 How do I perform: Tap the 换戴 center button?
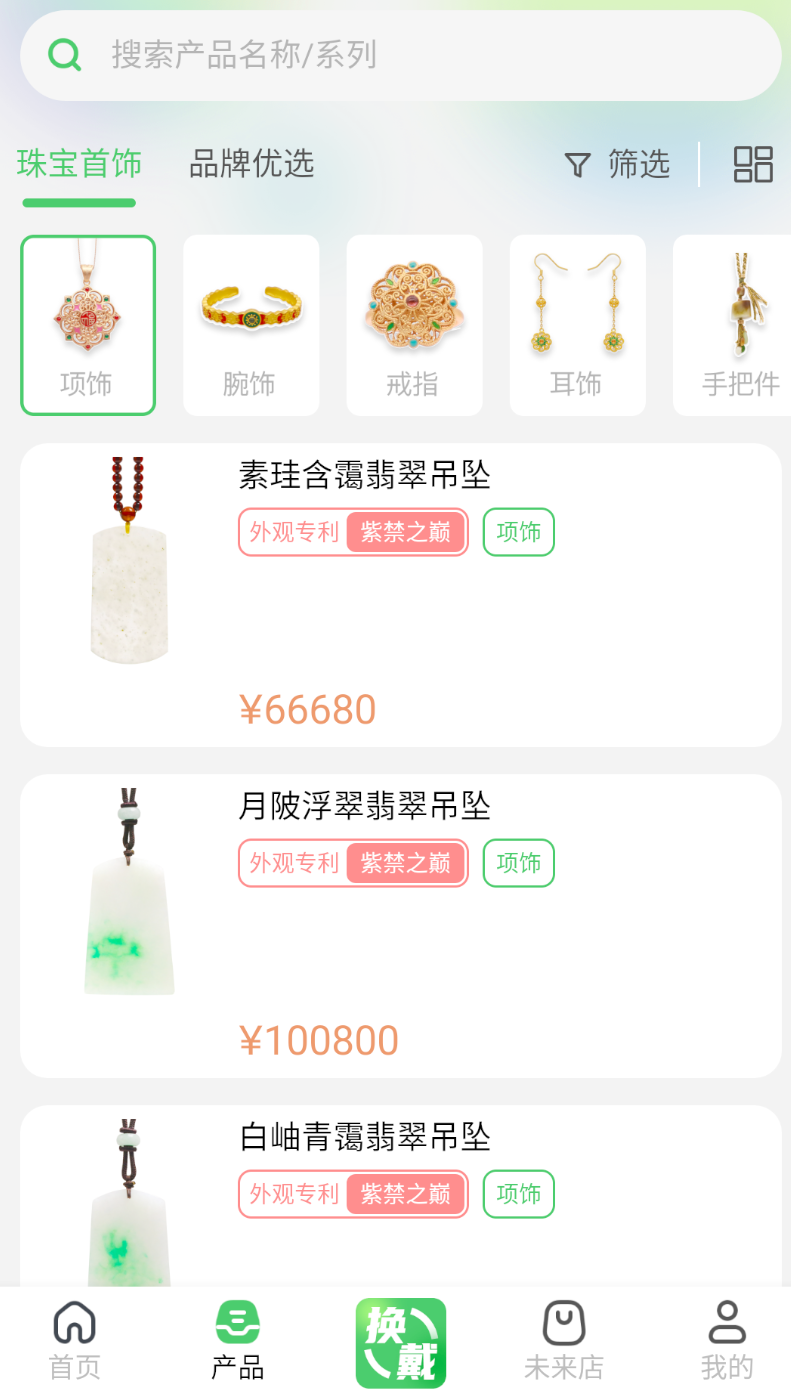[400, 1342]
